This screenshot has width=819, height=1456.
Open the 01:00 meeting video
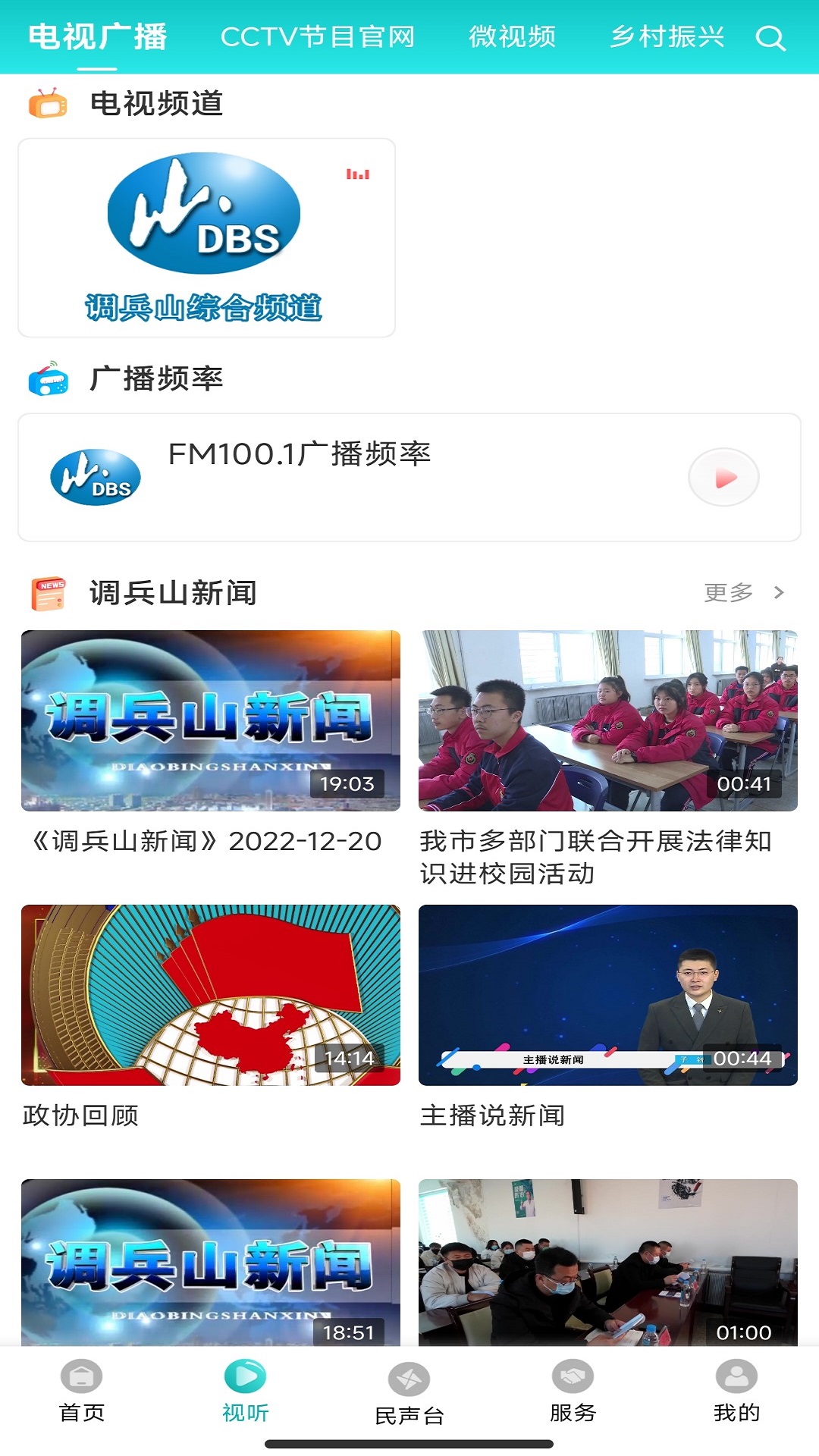tap(608, 1262)
